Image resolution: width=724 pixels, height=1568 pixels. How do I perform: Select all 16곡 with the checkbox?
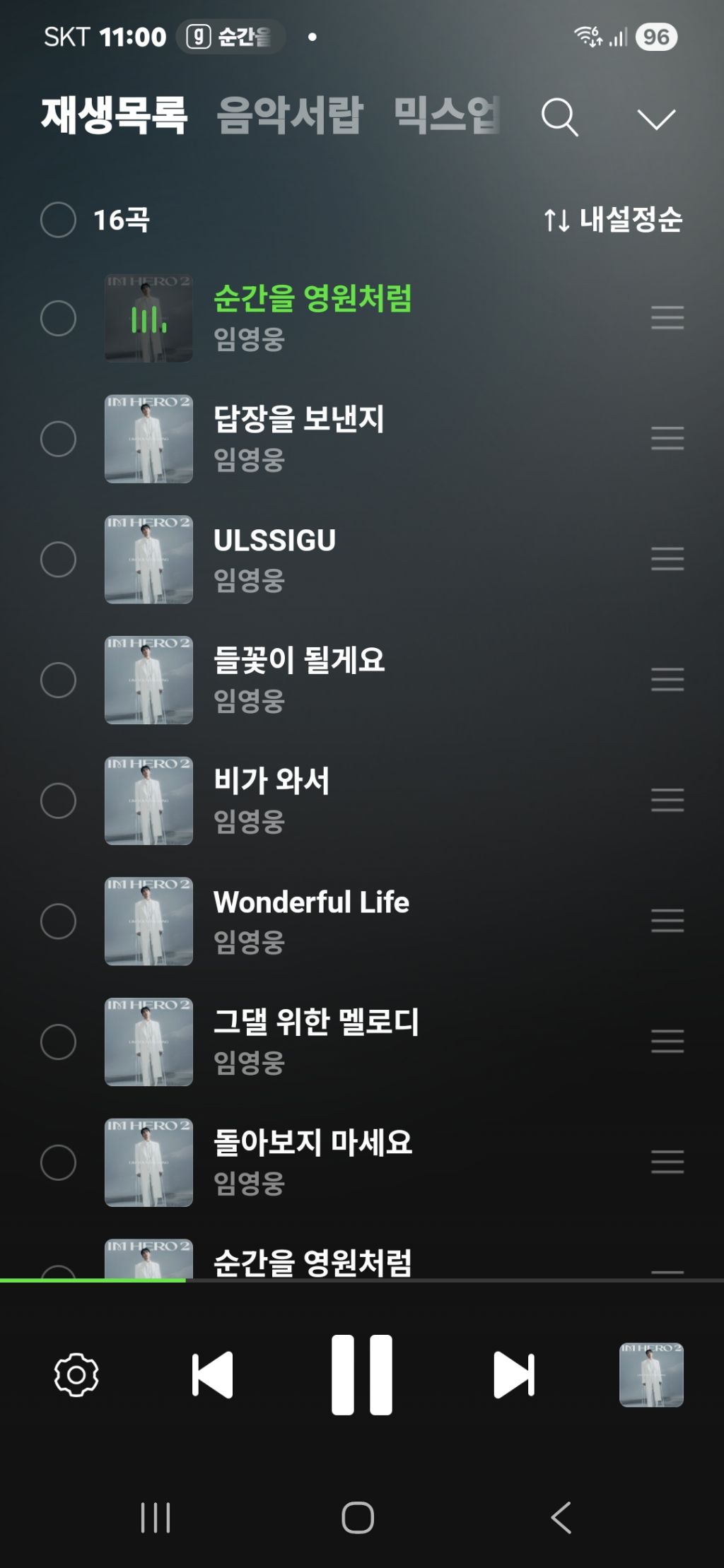point(58,220)
